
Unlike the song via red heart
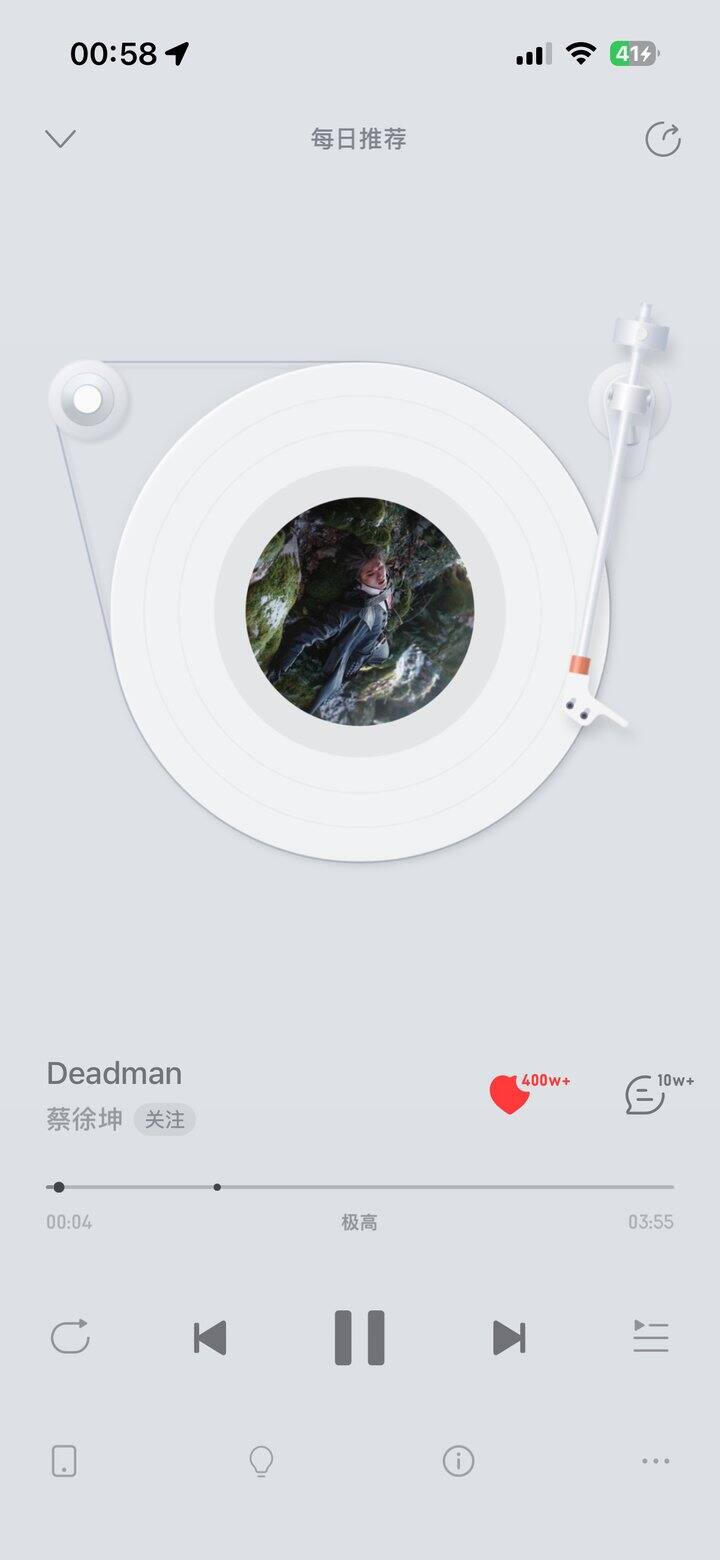pyautogui.click(x=510, y=1095)
